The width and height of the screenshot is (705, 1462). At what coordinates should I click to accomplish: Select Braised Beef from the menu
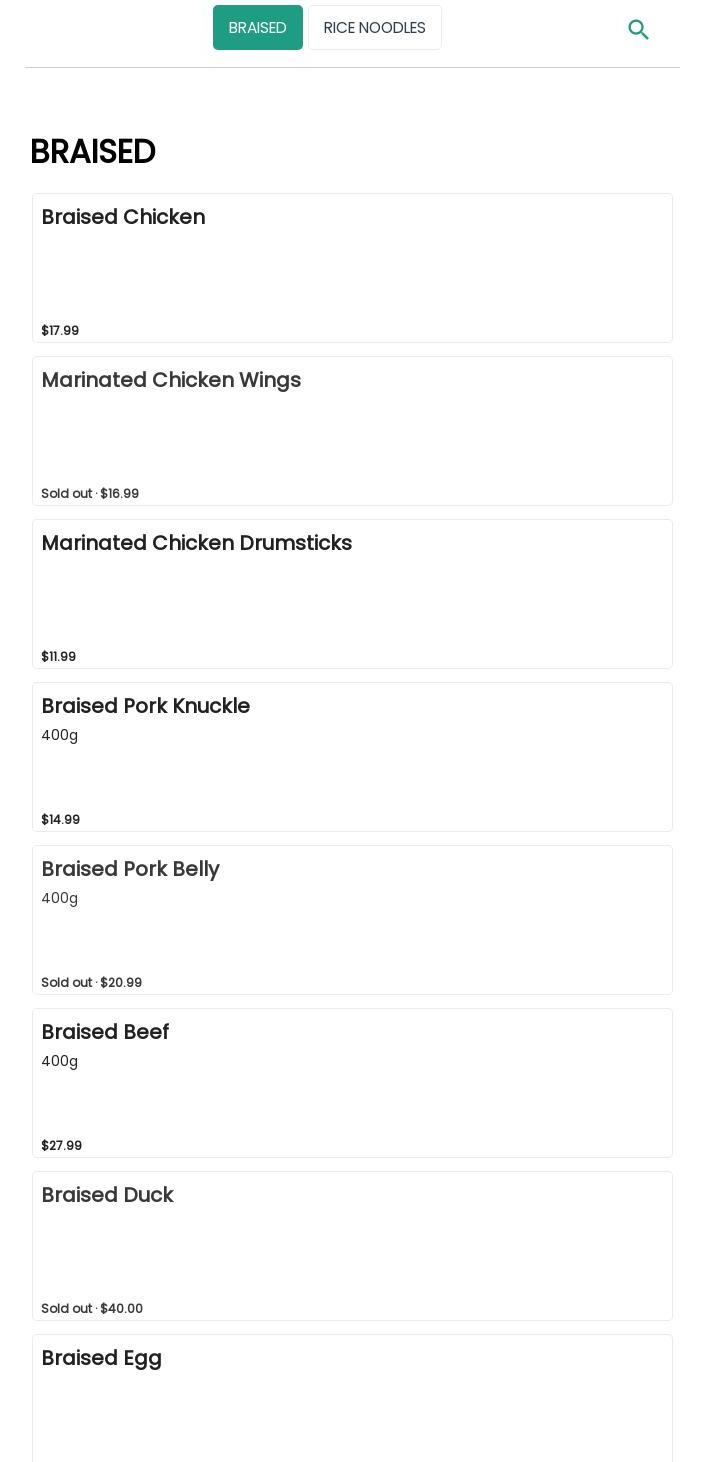point(352,1083)
